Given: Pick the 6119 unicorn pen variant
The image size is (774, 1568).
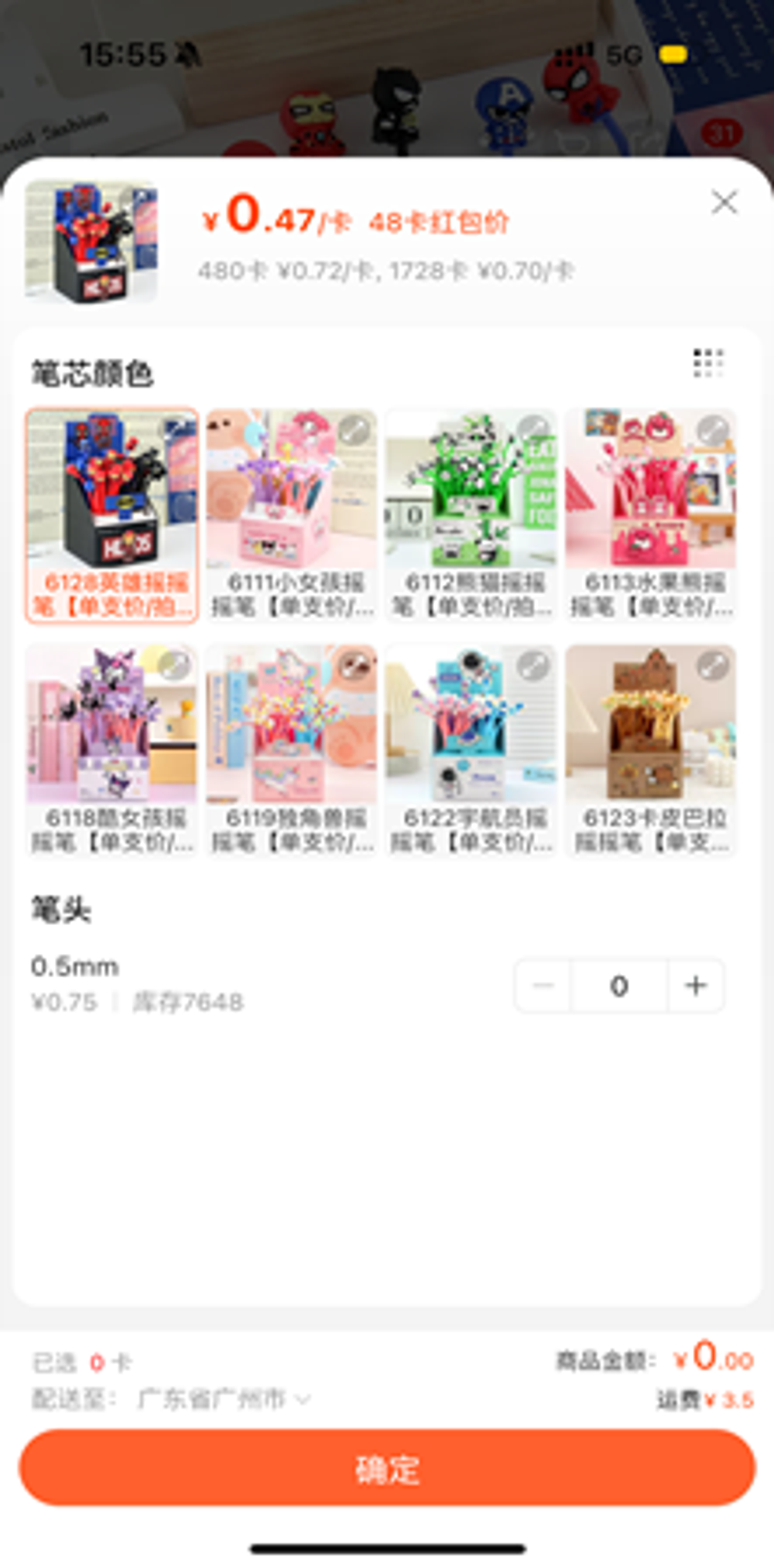Looking at the screenshot, I should point(291,749).
